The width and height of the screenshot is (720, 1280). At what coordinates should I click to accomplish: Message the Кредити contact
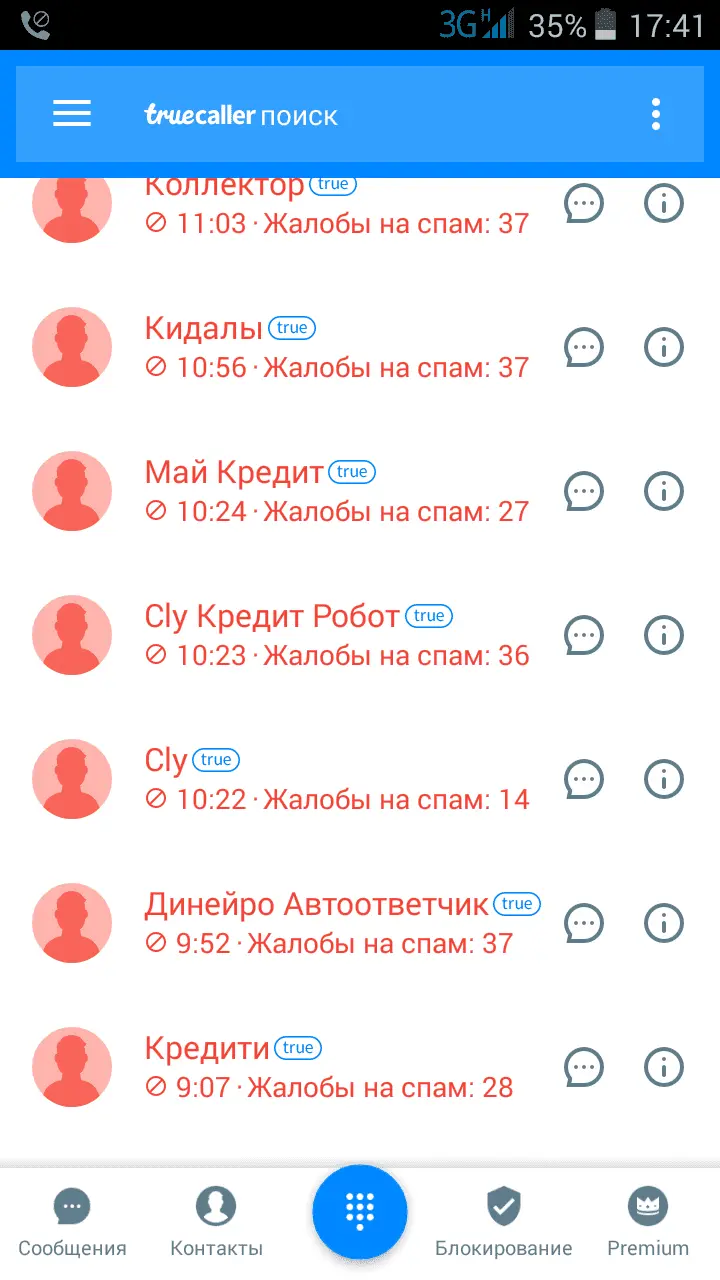584,1067
